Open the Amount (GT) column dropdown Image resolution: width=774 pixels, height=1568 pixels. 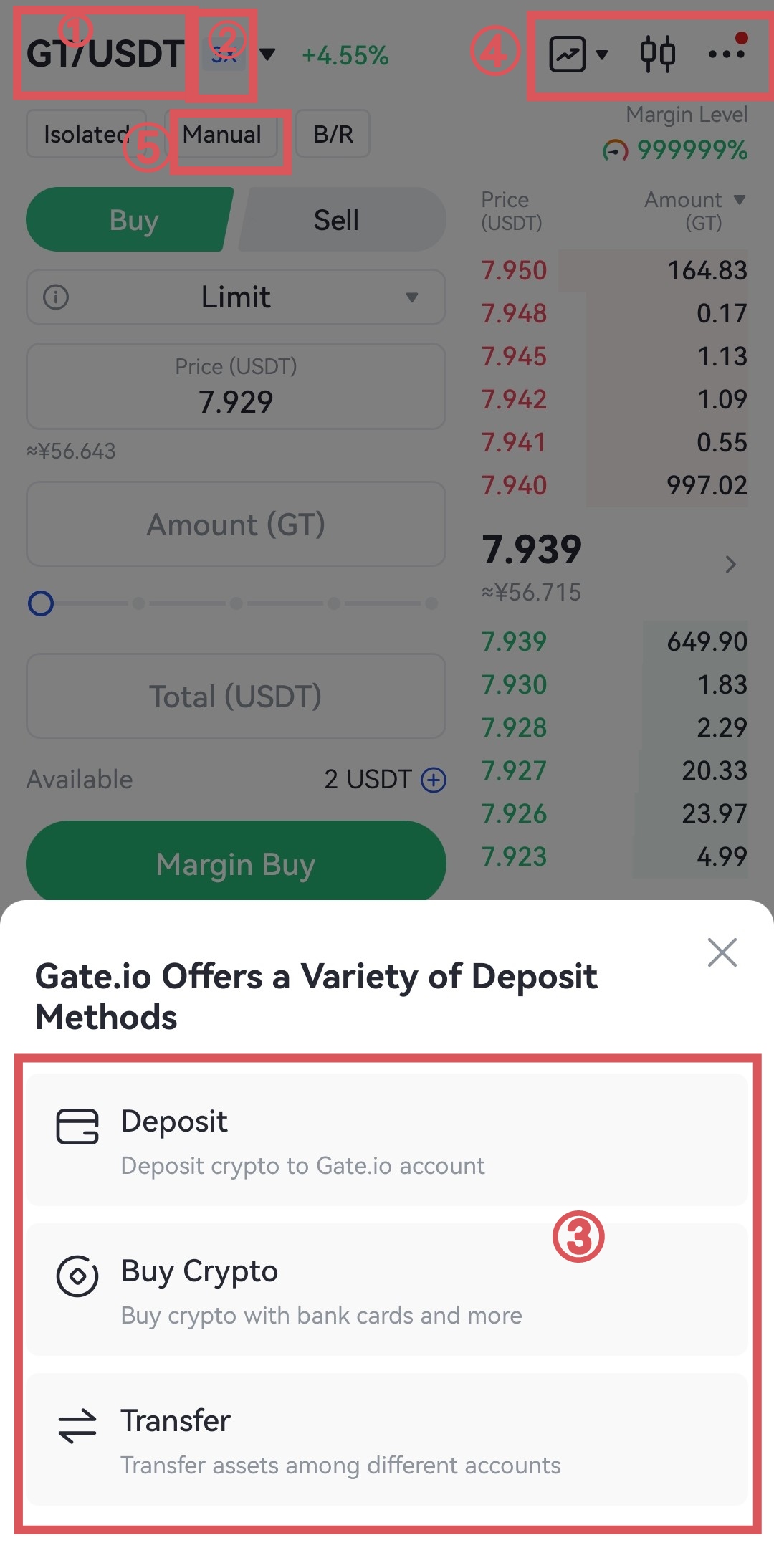tap(738, 200)
